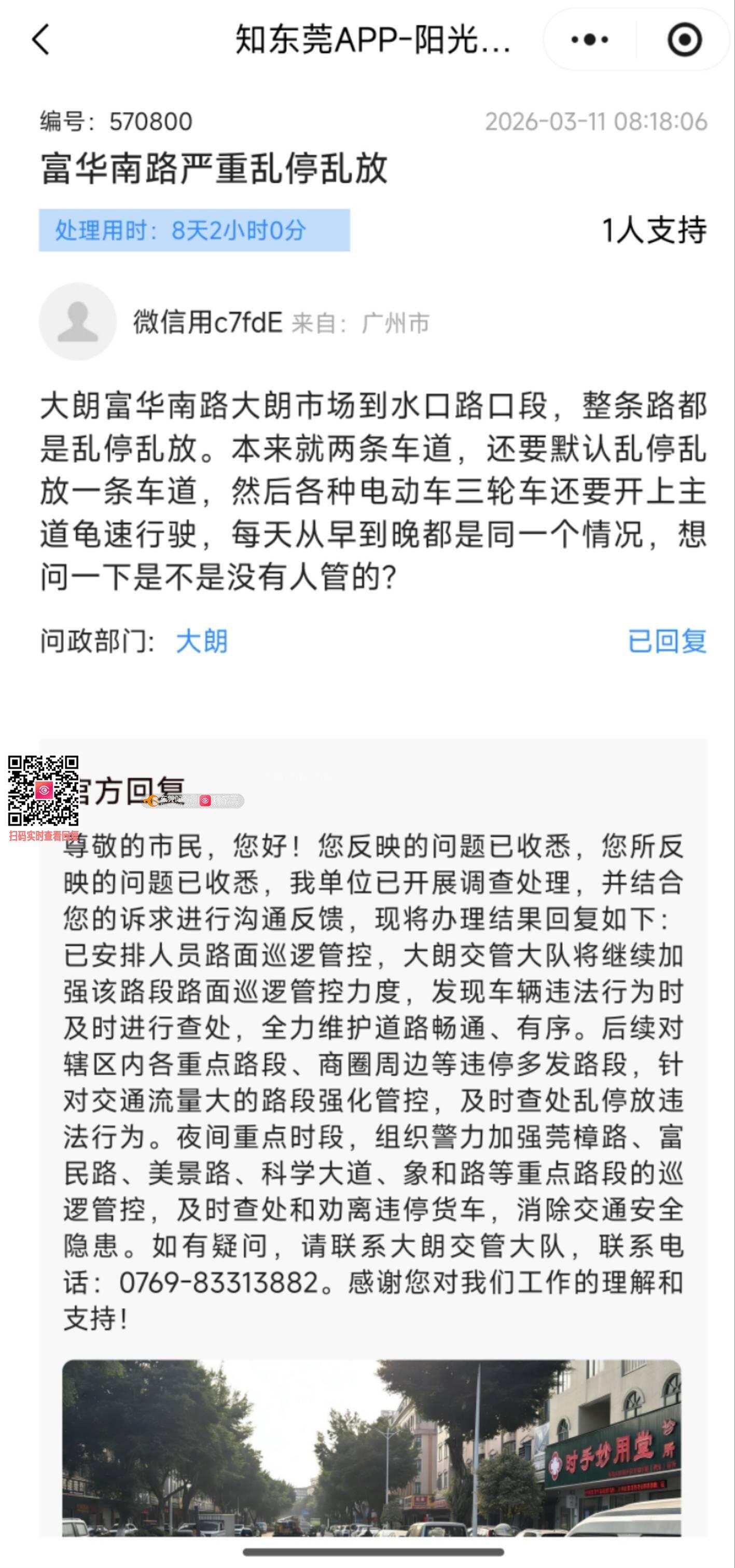Image resolution: width=735 pixels, height=1568 pixels.
Task: Close the mini program via circle icon
Action: coord(685,40)
